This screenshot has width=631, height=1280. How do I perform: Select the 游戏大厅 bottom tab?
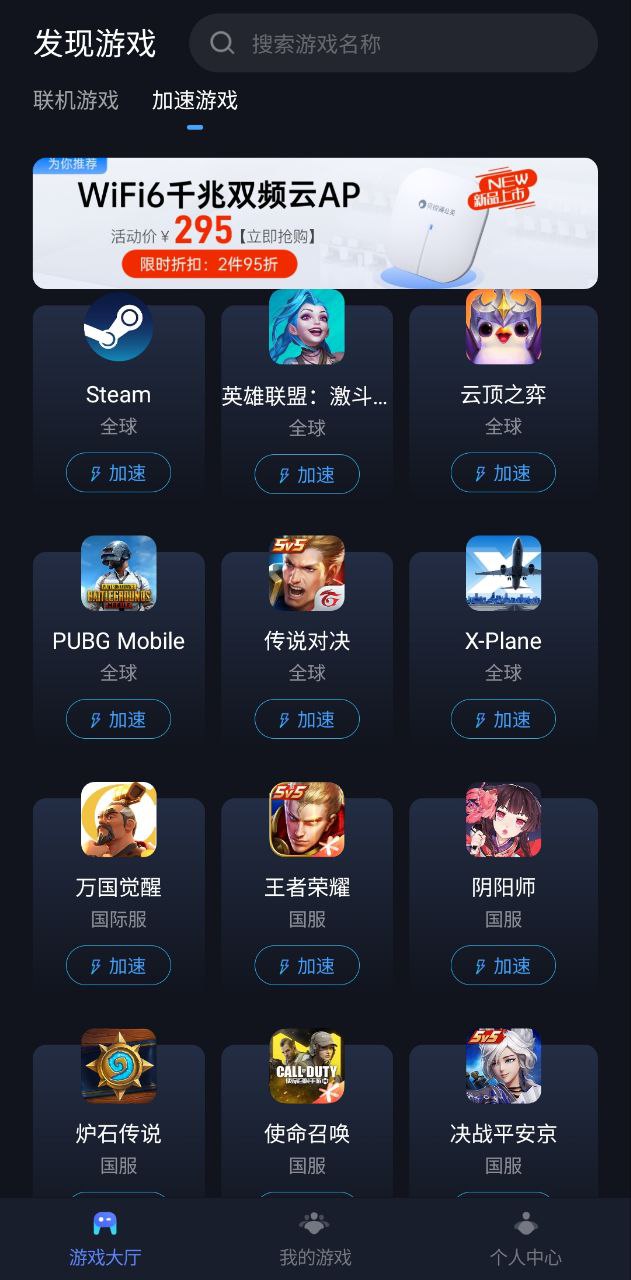(x=105, y=1240)
